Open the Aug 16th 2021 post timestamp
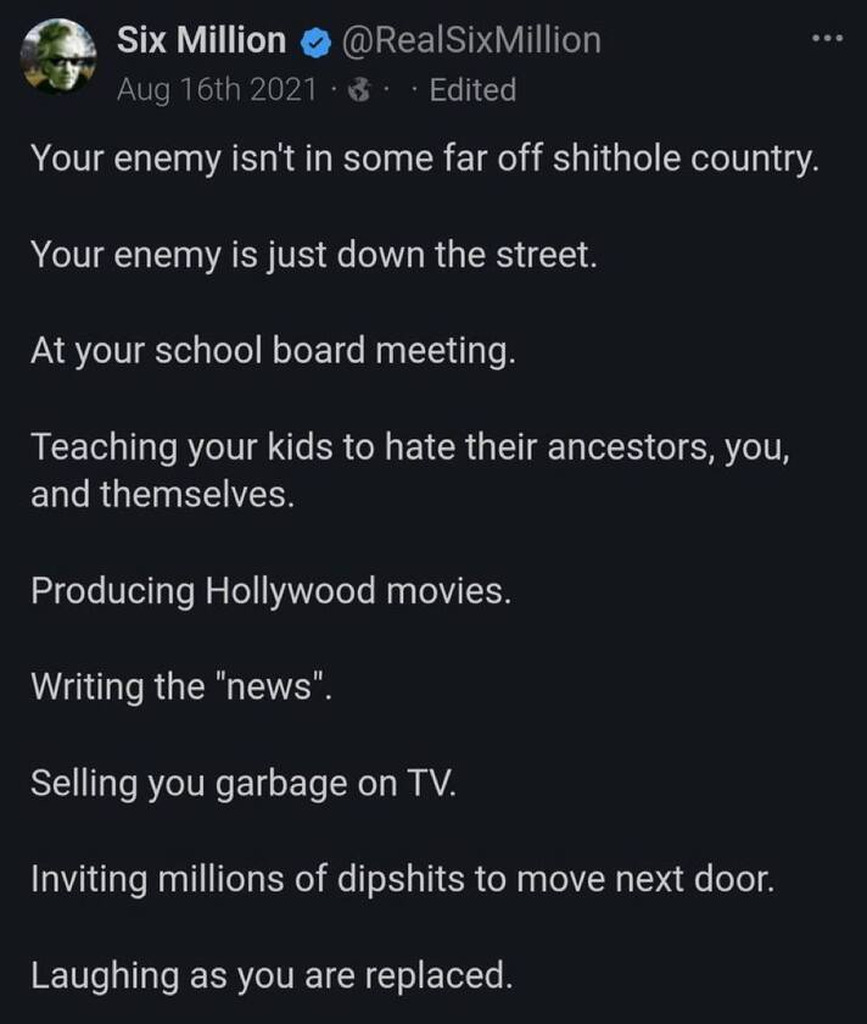 217,90
